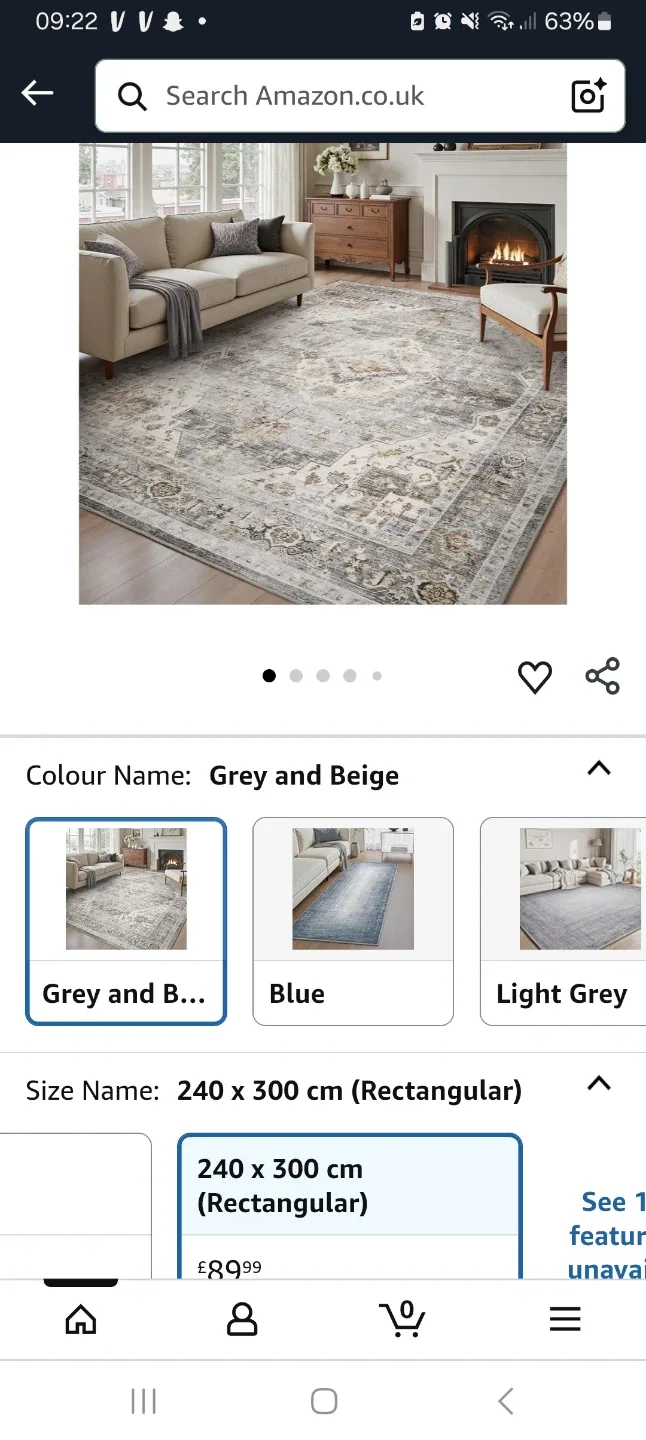Open recent apps from navigation bar

coord(144,1401)
